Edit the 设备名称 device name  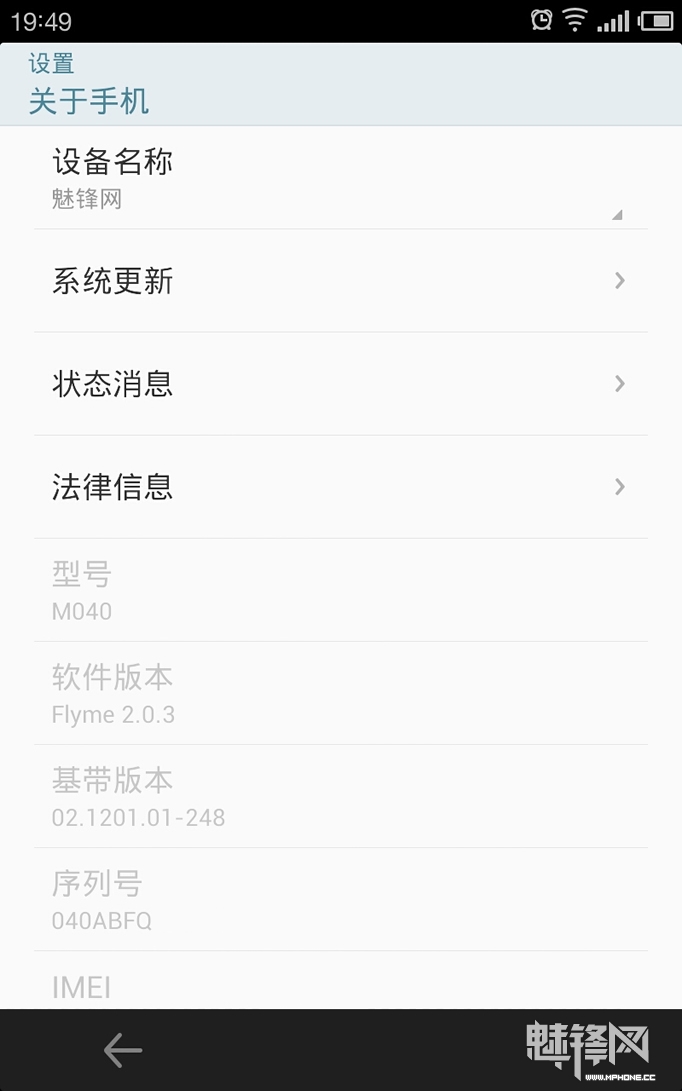340,178
